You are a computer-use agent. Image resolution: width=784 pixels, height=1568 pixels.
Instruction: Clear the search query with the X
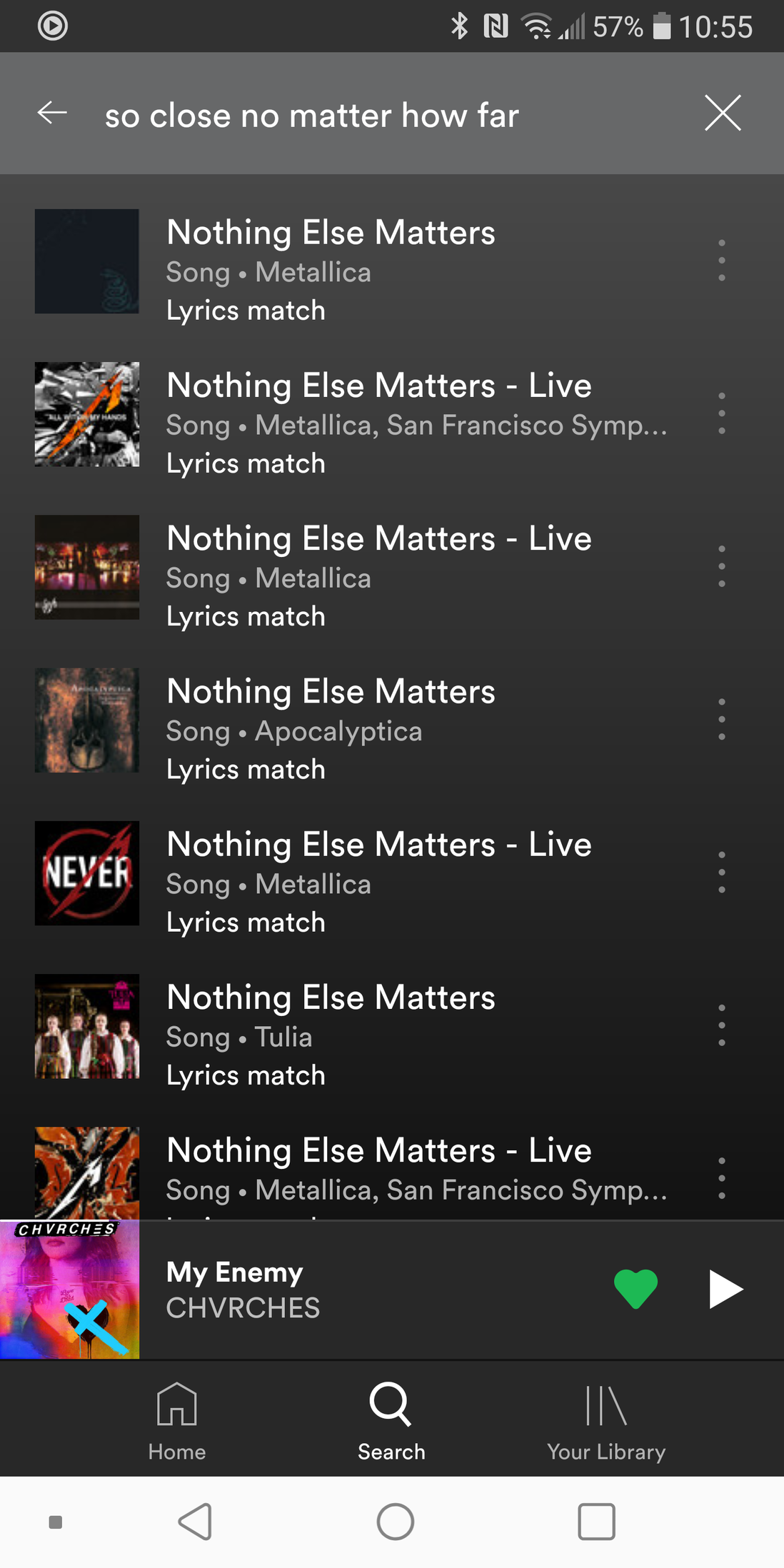pos(723,113)
